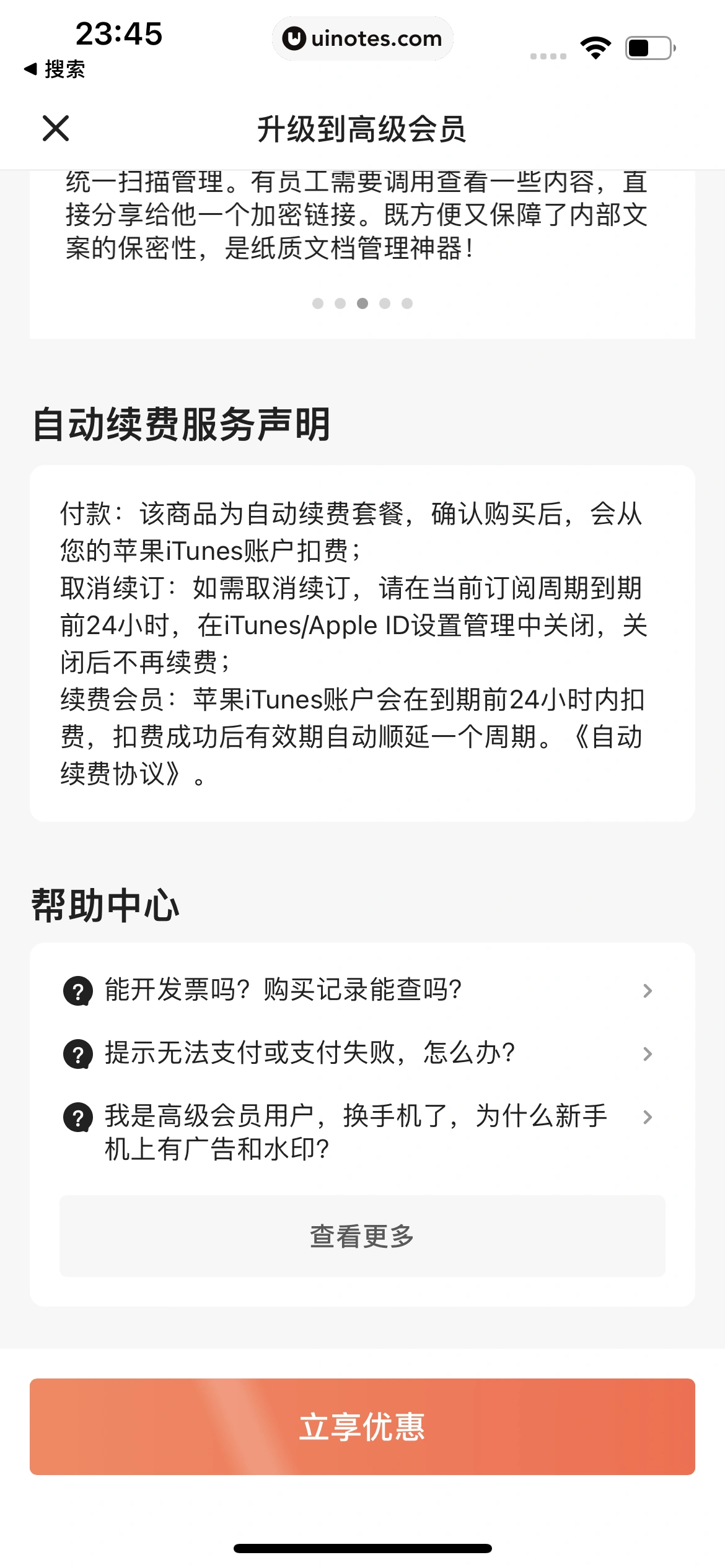
Task: Tap the 立享优惠 discount button
Action: [x=362, y=1426]
